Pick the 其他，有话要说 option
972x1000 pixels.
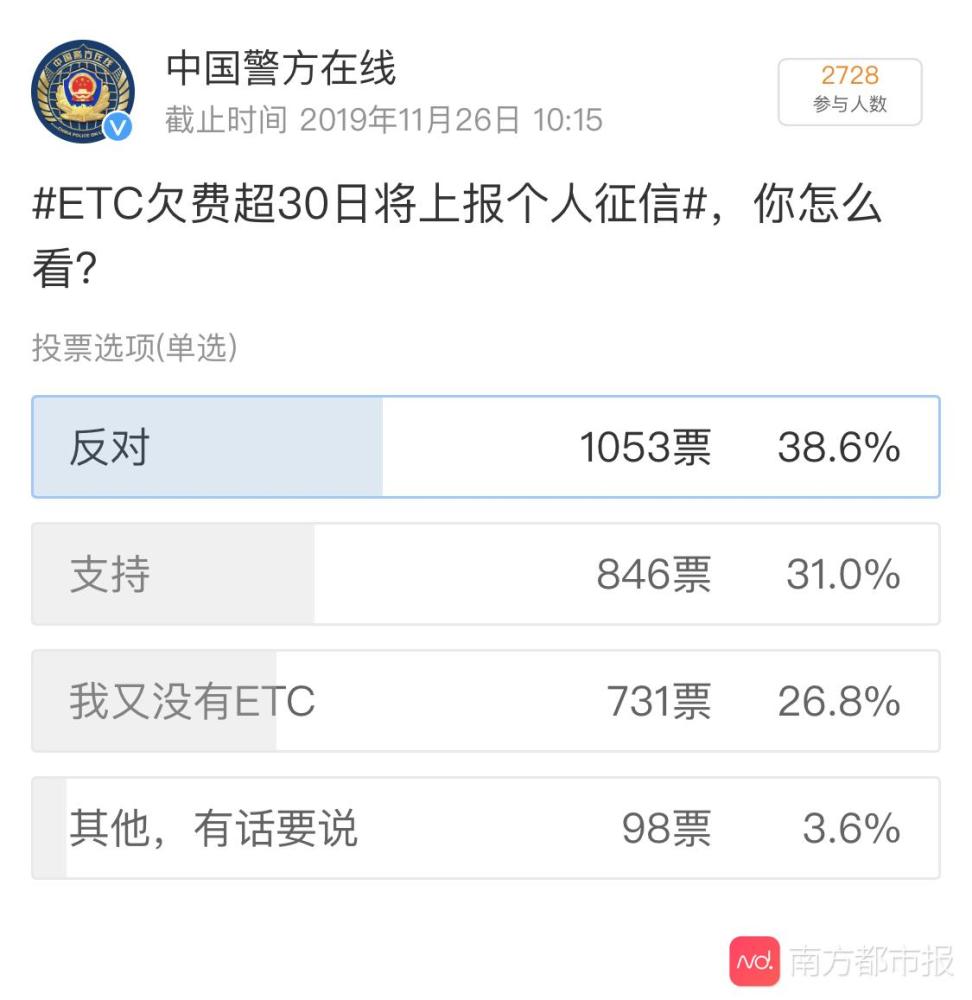(x=485, y=828)
